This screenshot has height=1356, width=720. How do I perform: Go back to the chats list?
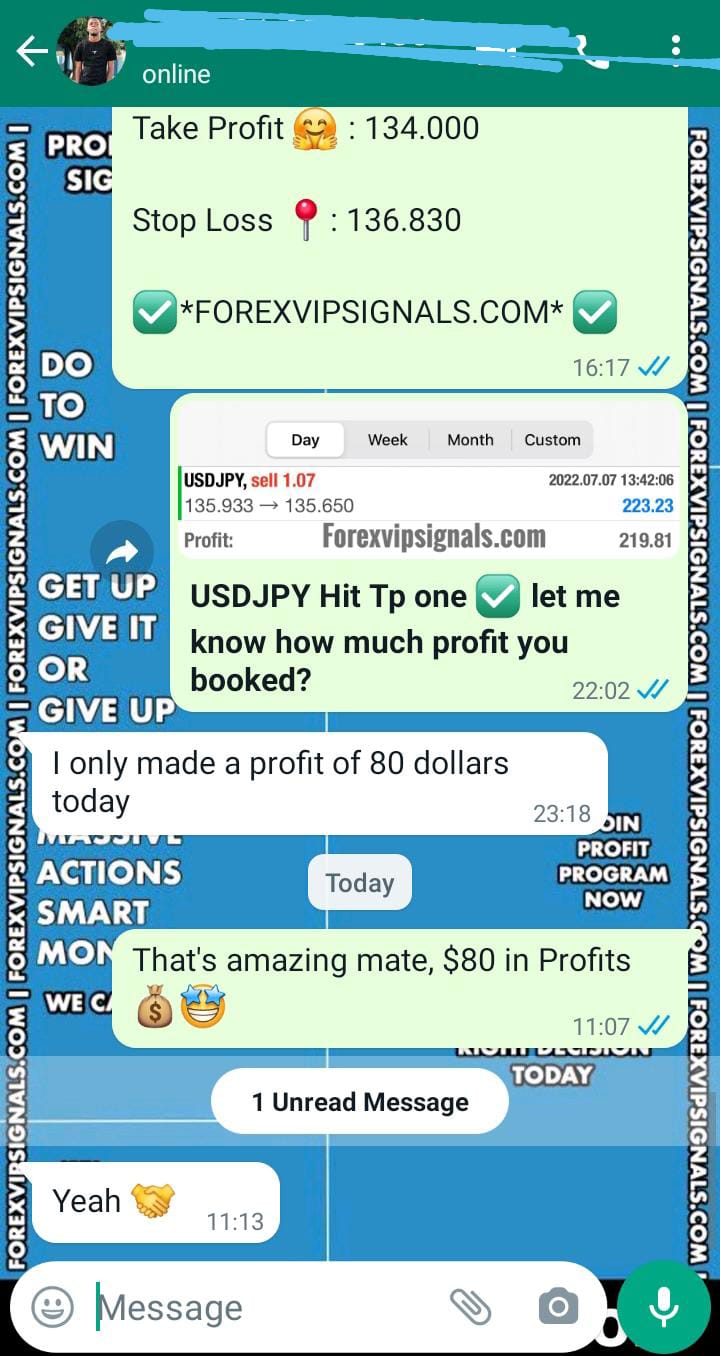(x=32, y=52)
